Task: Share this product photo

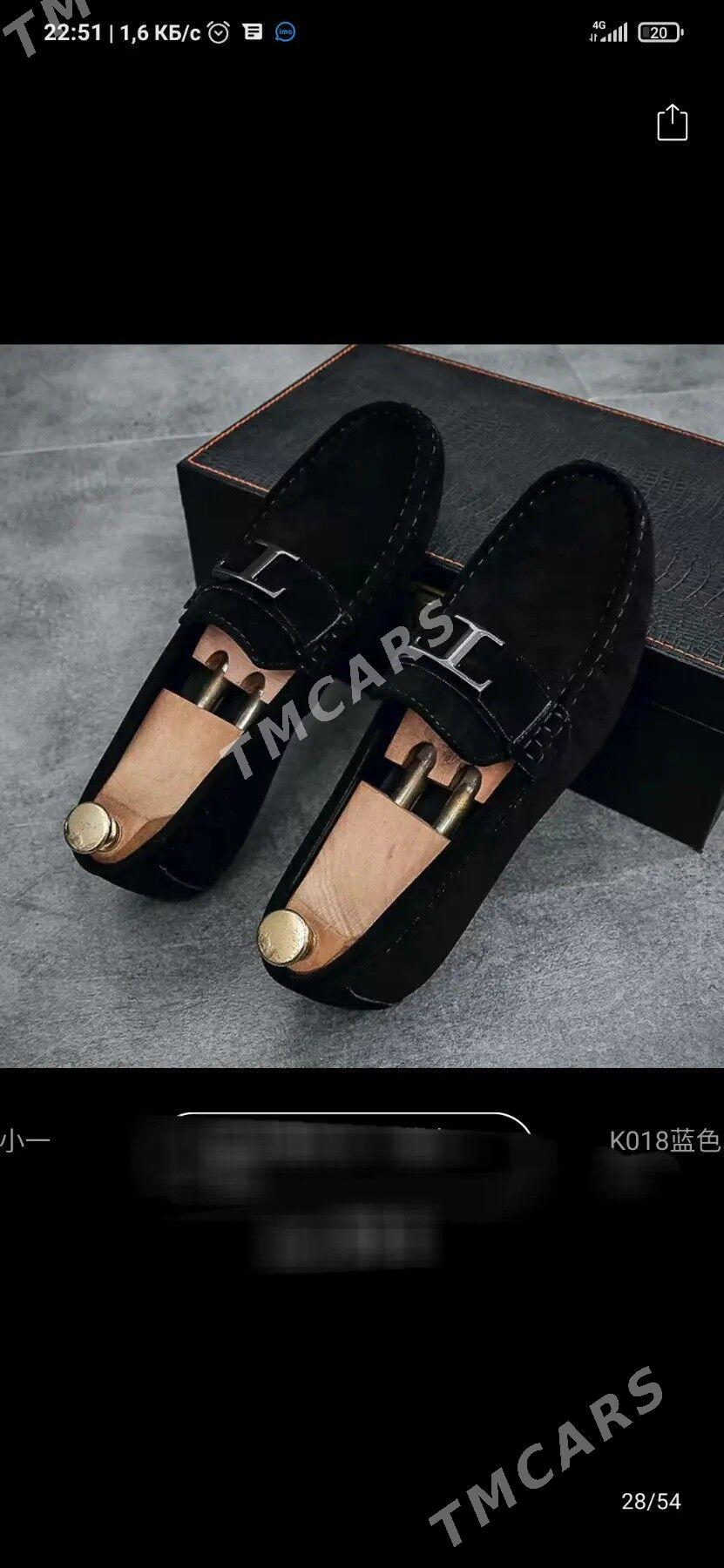Action: (x=672, y=123)
